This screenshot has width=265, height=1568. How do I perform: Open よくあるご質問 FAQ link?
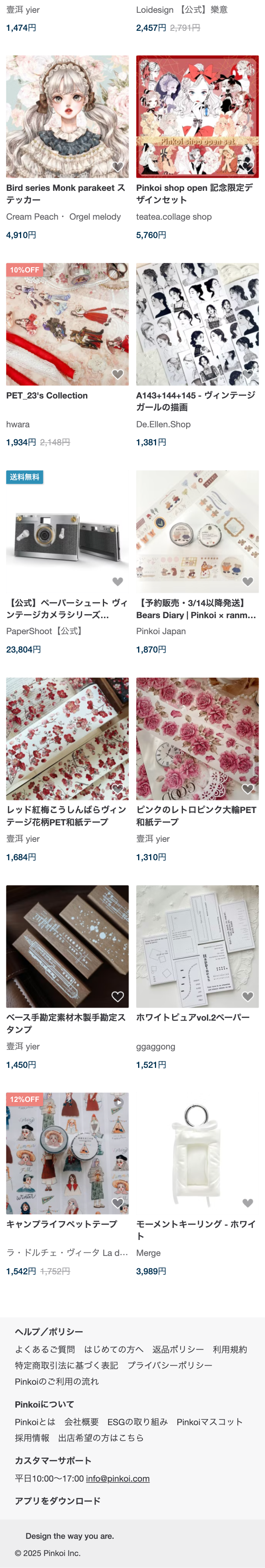[x=45, y=1349]
